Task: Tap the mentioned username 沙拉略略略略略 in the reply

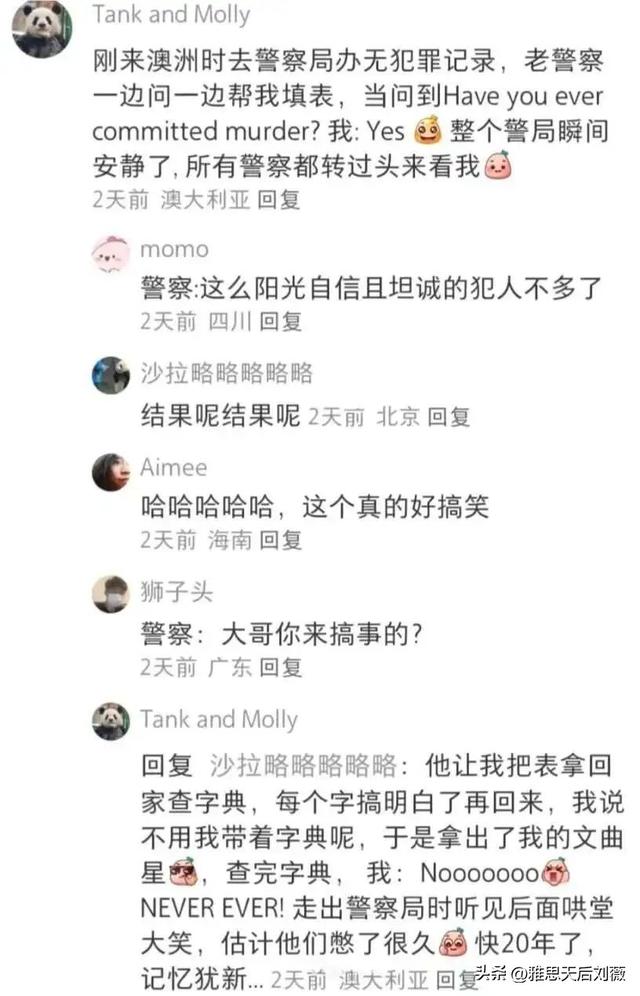Action: click(x=304, y=767)
